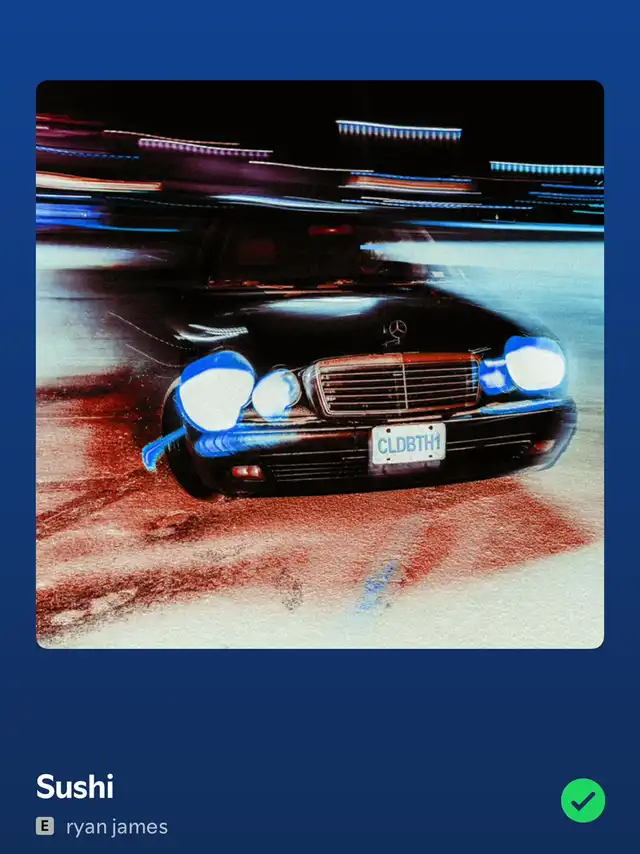
Task: Open the Sushi album artwork
Action: point(320,364)
